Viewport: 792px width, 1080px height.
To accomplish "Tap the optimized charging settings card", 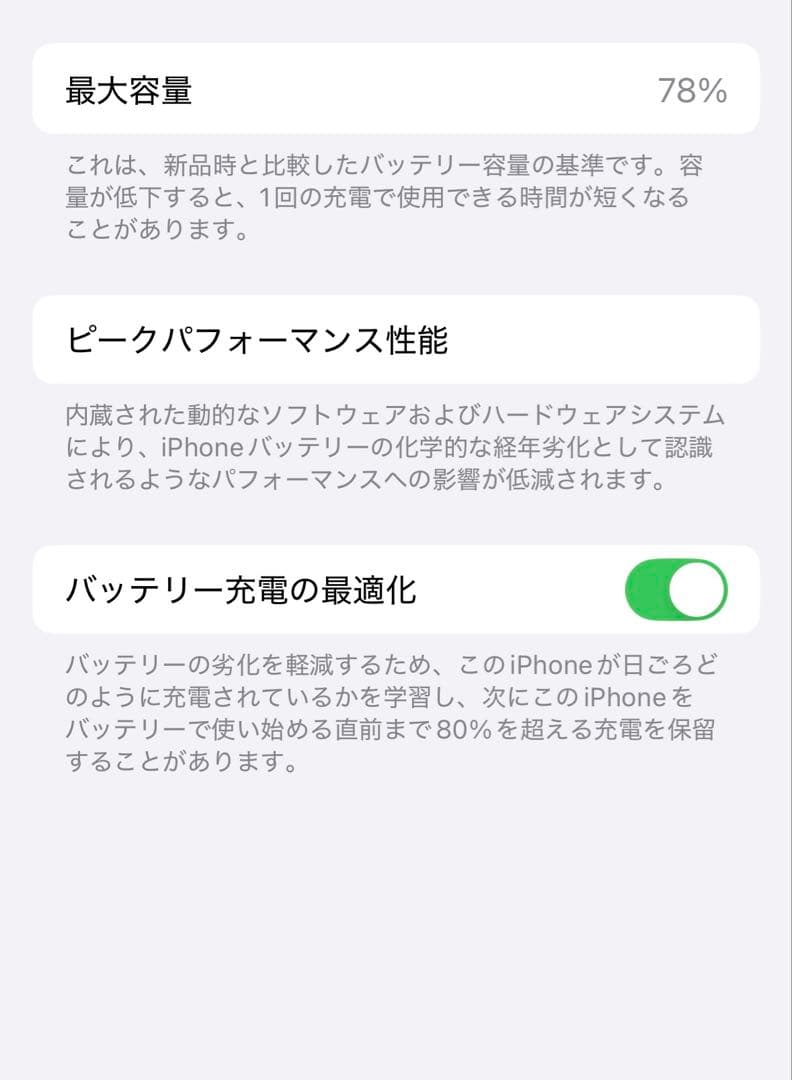I will tap(396, 588).
